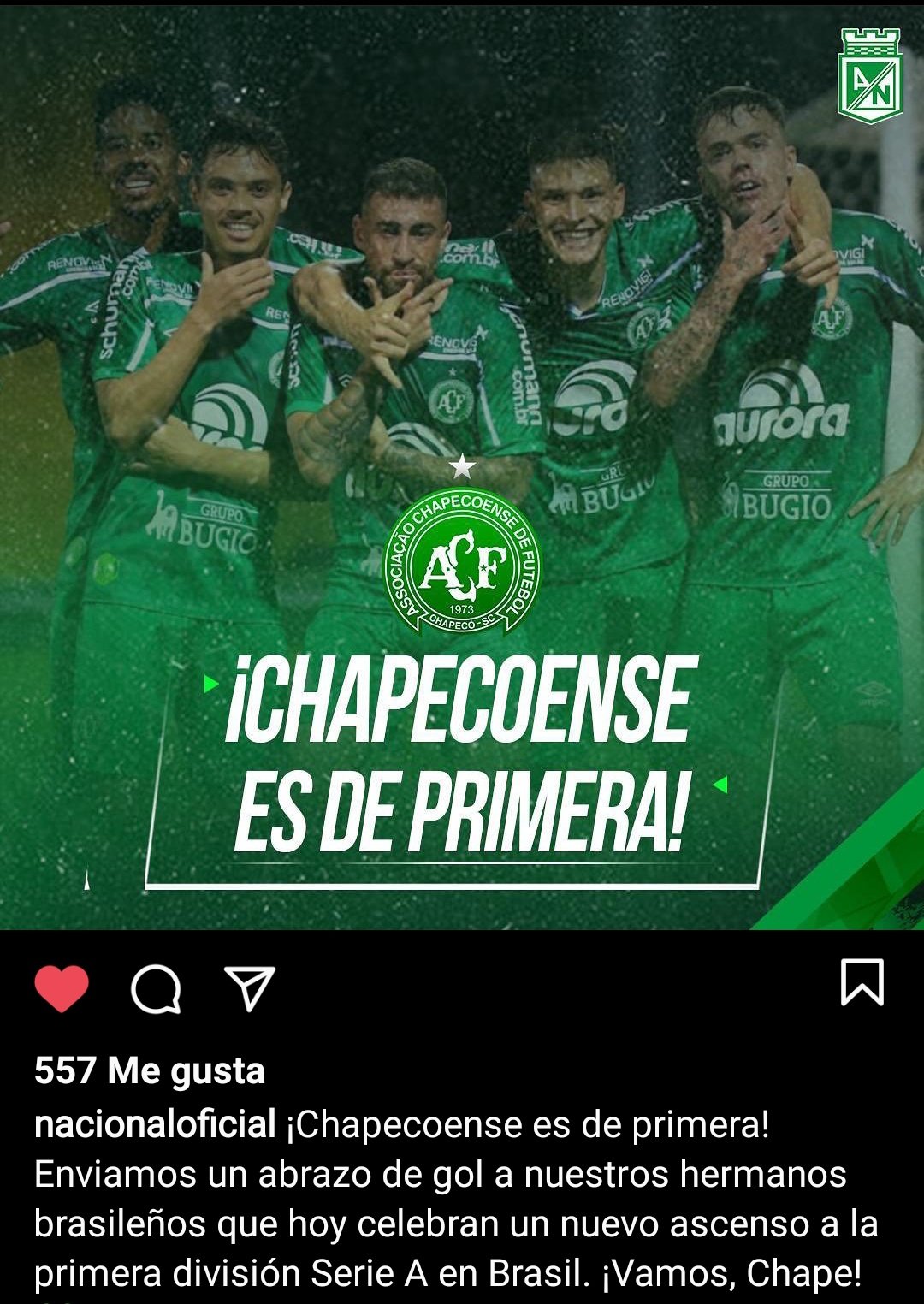Save the post with the bookmark icon
924x1304 pixels.
[862, 981]
